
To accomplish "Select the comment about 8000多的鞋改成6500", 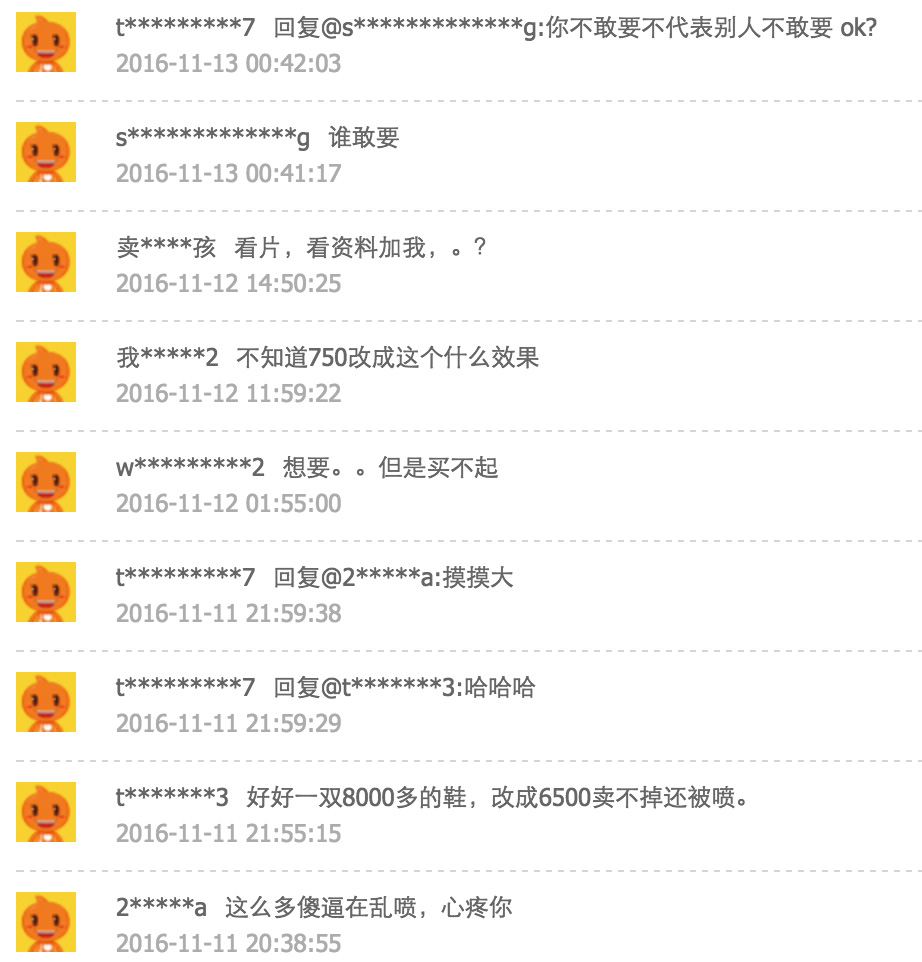I will pyautogui.click(x=497, y=798).
